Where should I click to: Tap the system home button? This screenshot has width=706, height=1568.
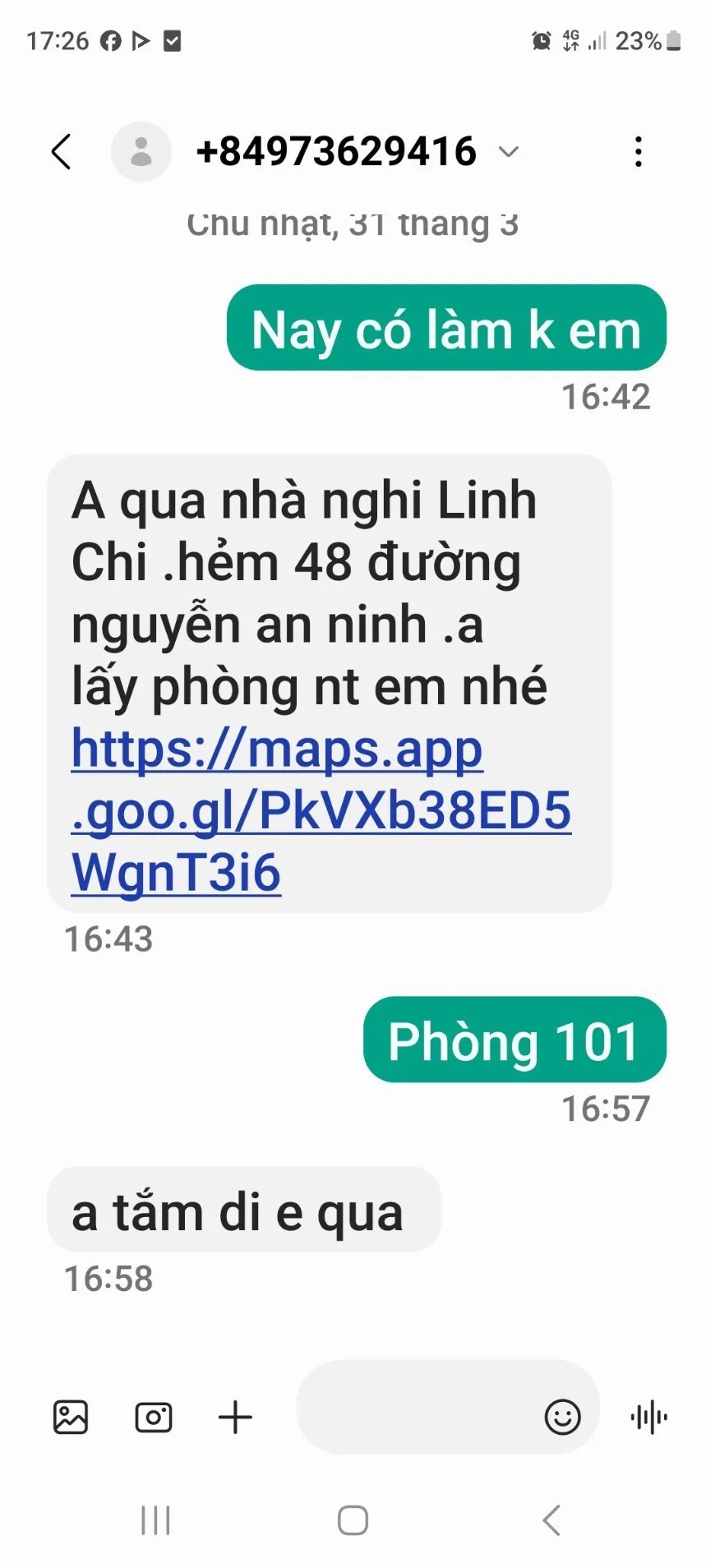pos(353,1520)
